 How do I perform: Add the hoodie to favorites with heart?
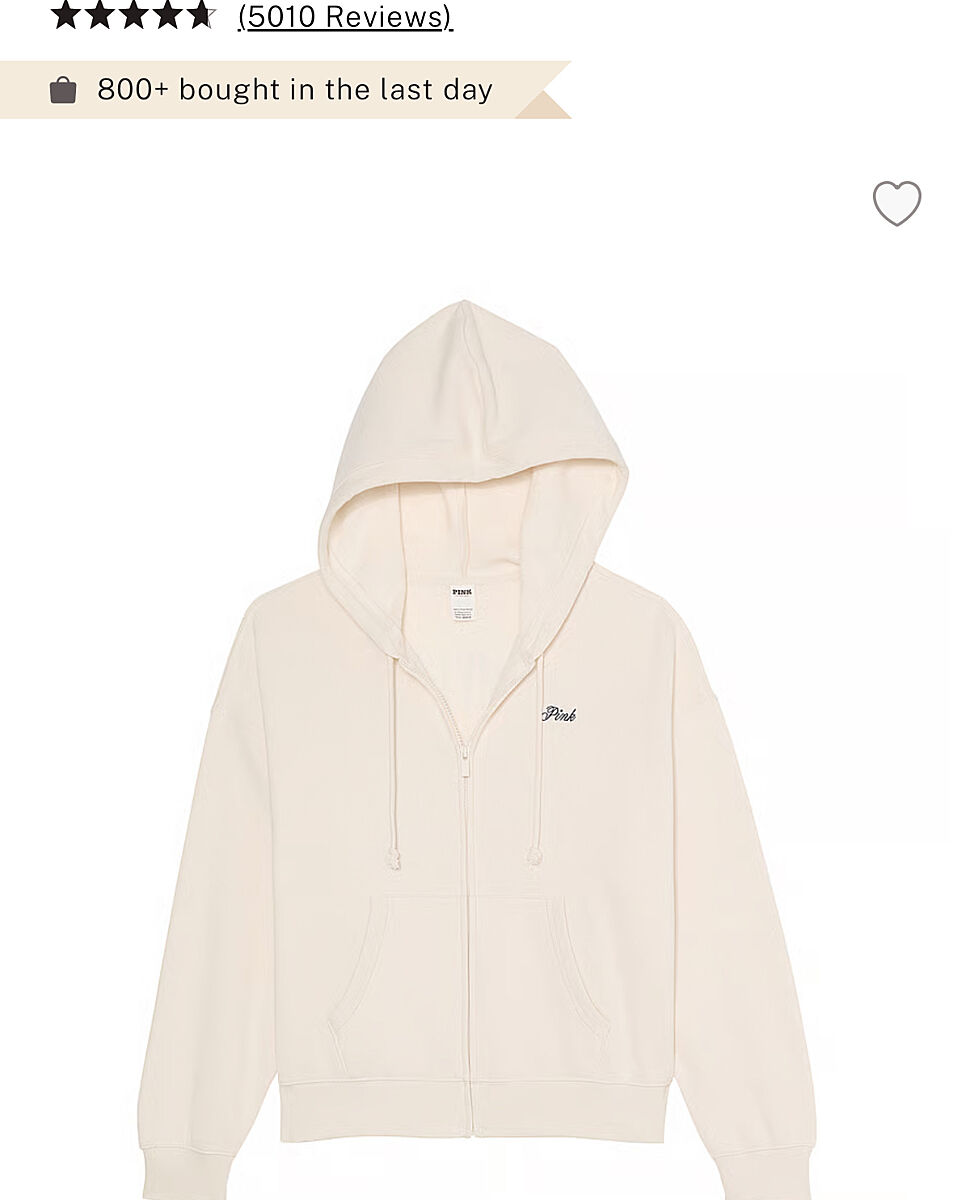point(896,203)
